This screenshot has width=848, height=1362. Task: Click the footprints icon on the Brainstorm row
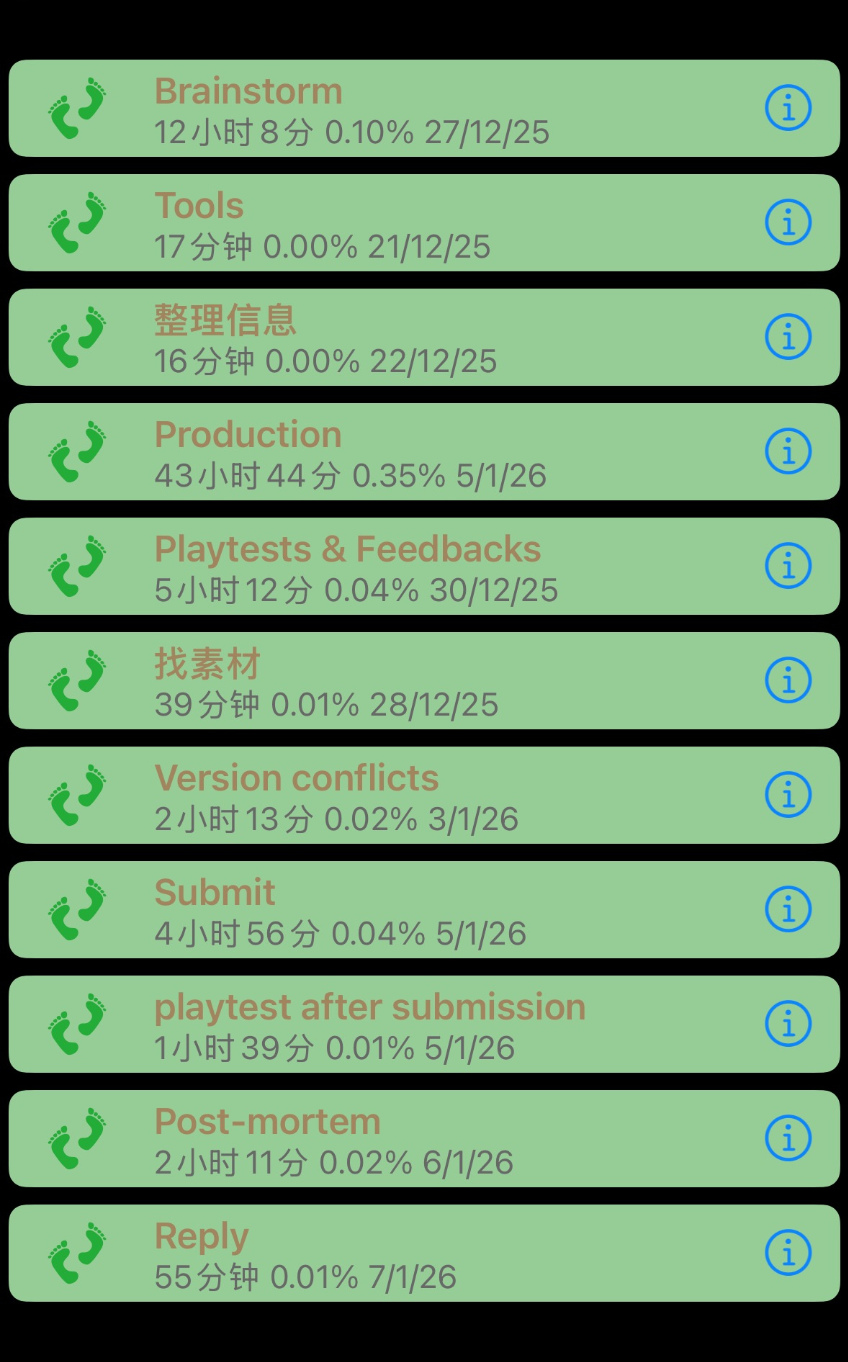[79, 108]
